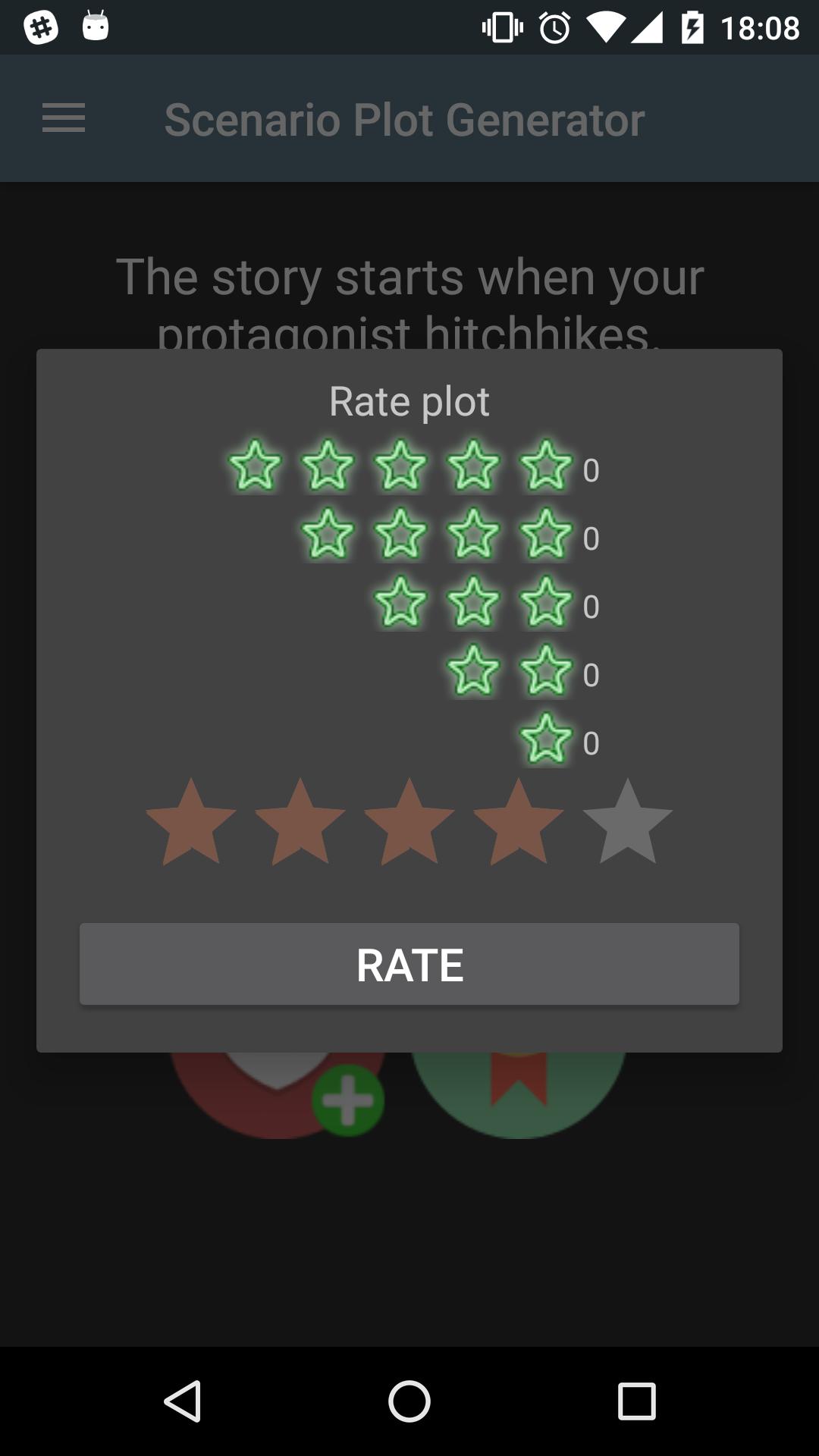819x1456 pixels.
Task: Set rating to two stars
Action: [300, 824]
